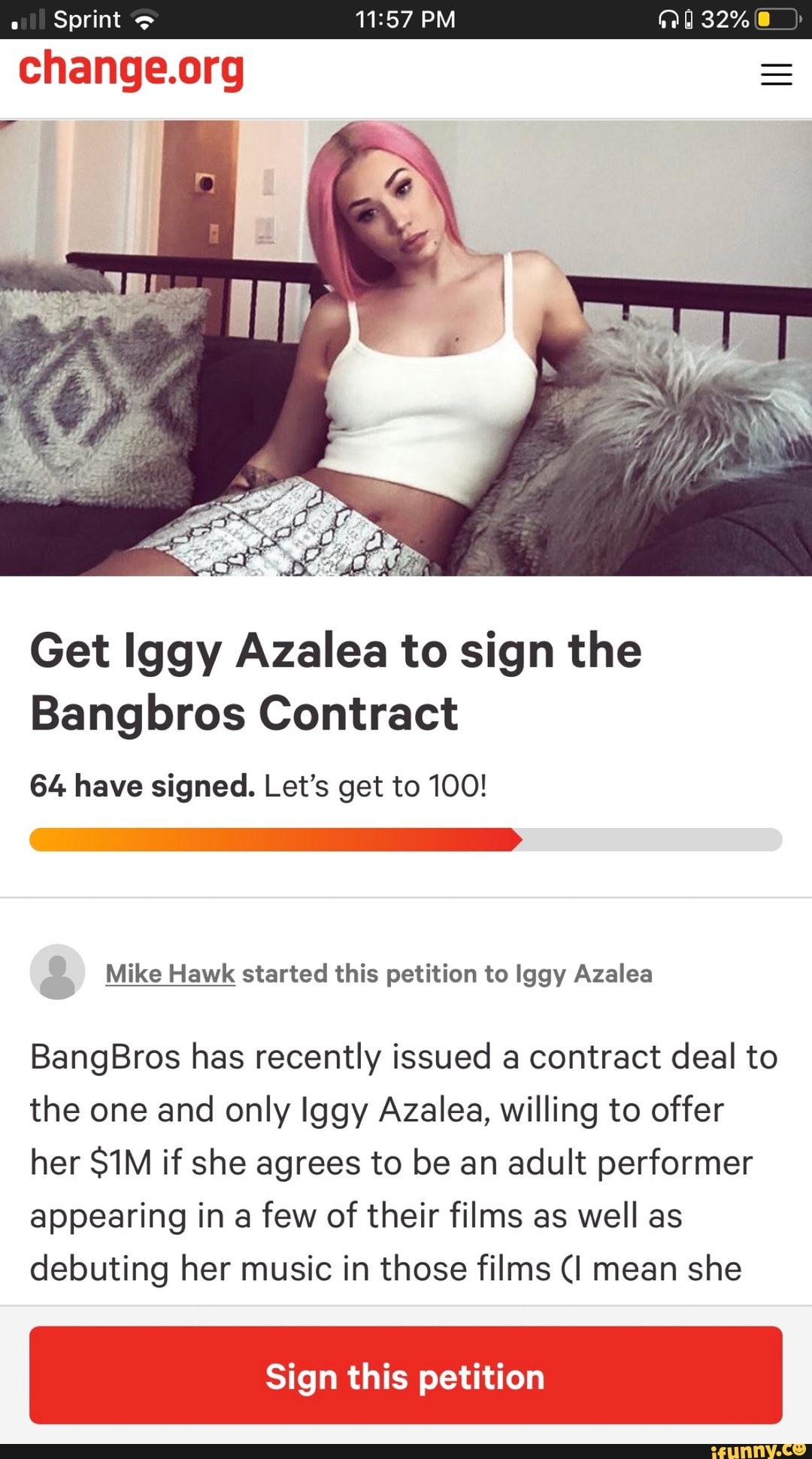The width and height of the screenshot is (812, 1459).
Task: Open the hamburger menu
Action: pos(776,74)
